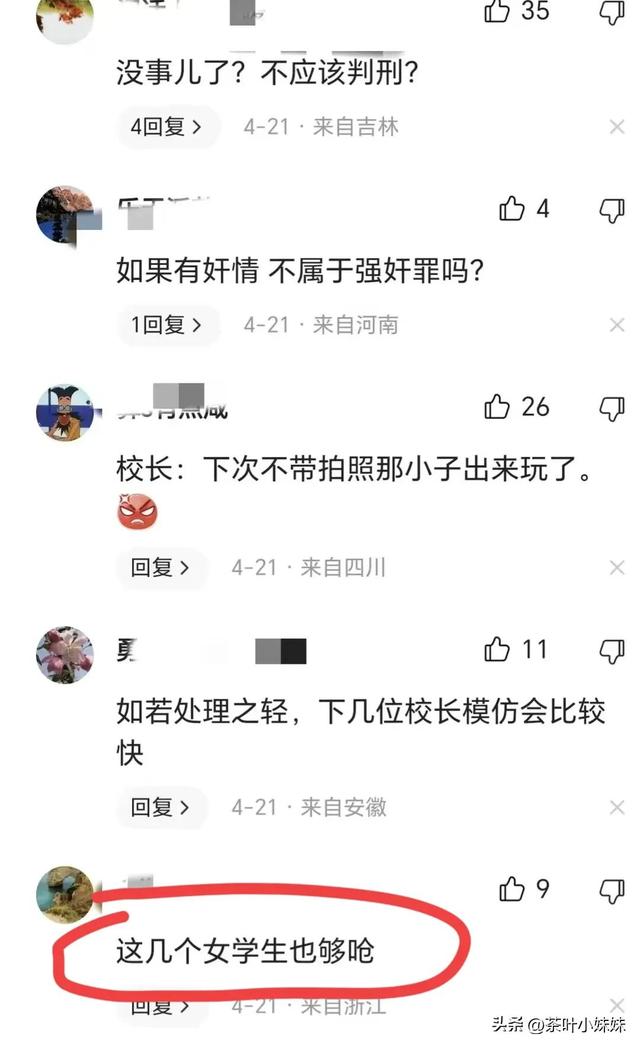Dislike the 如果有奸情 comment

[612, 210]
